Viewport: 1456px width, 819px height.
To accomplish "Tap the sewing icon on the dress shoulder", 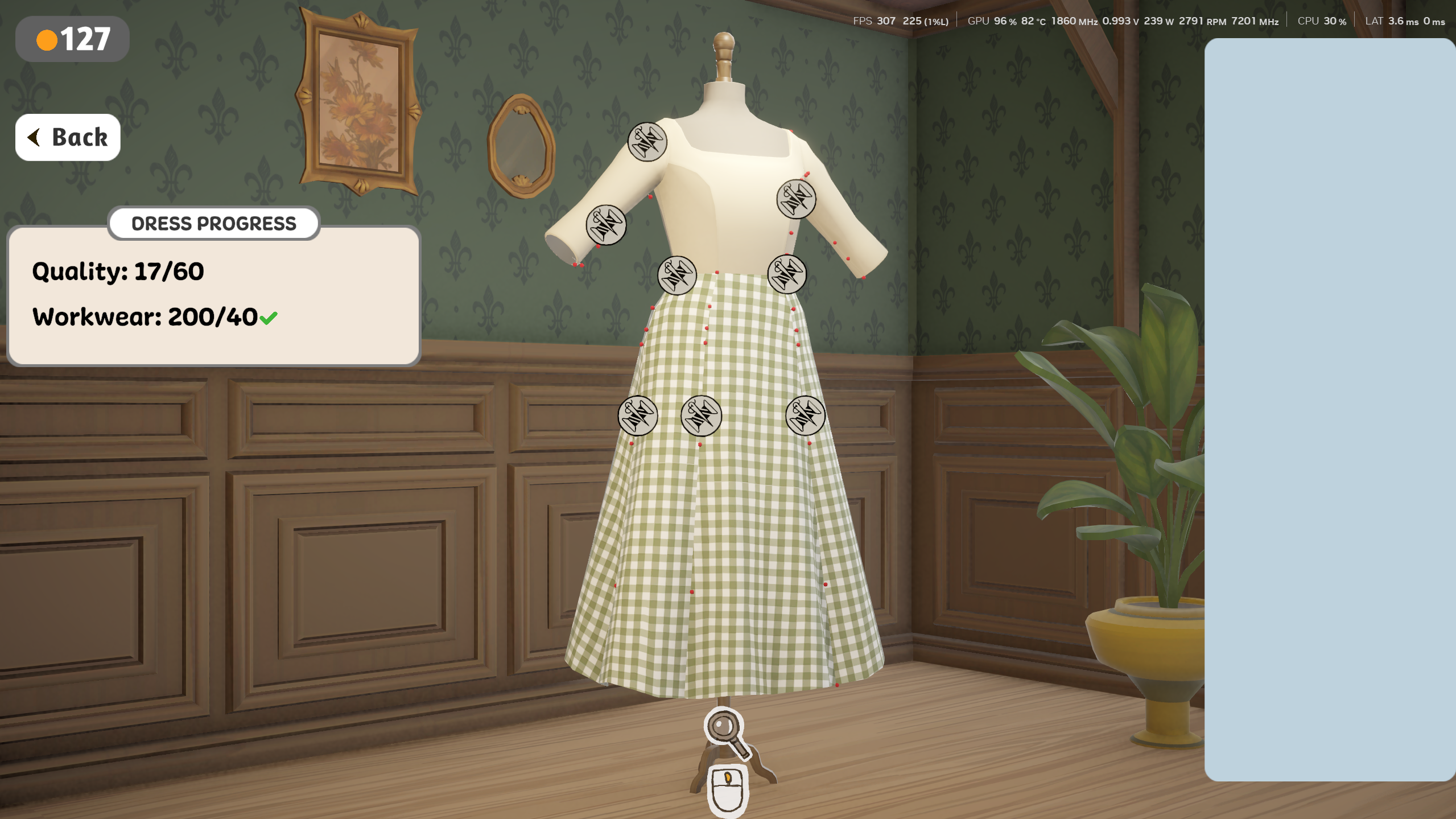I will tap(647, 142).
